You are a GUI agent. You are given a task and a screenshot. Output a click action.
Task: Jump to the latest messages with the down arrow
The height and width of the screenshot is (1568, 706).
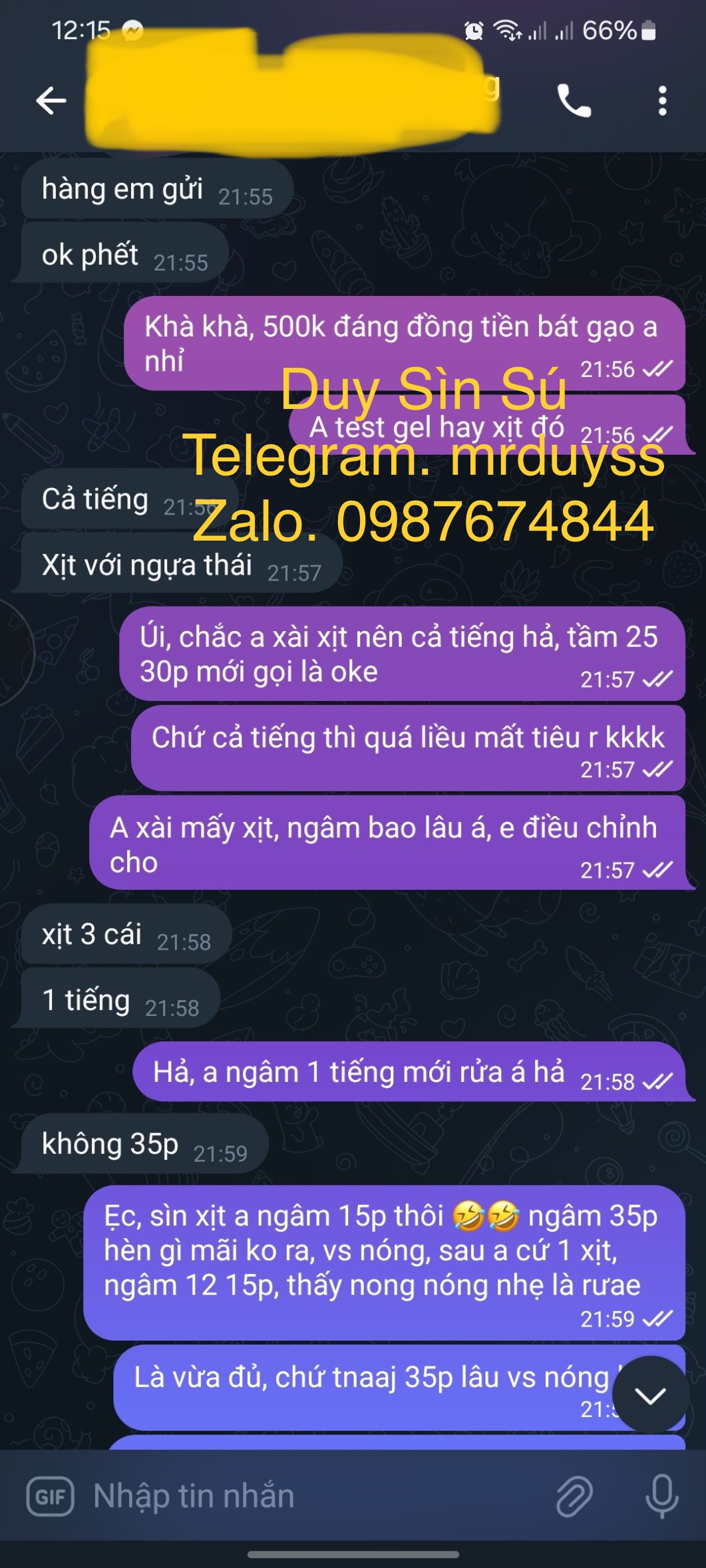tap(650, 1394)
